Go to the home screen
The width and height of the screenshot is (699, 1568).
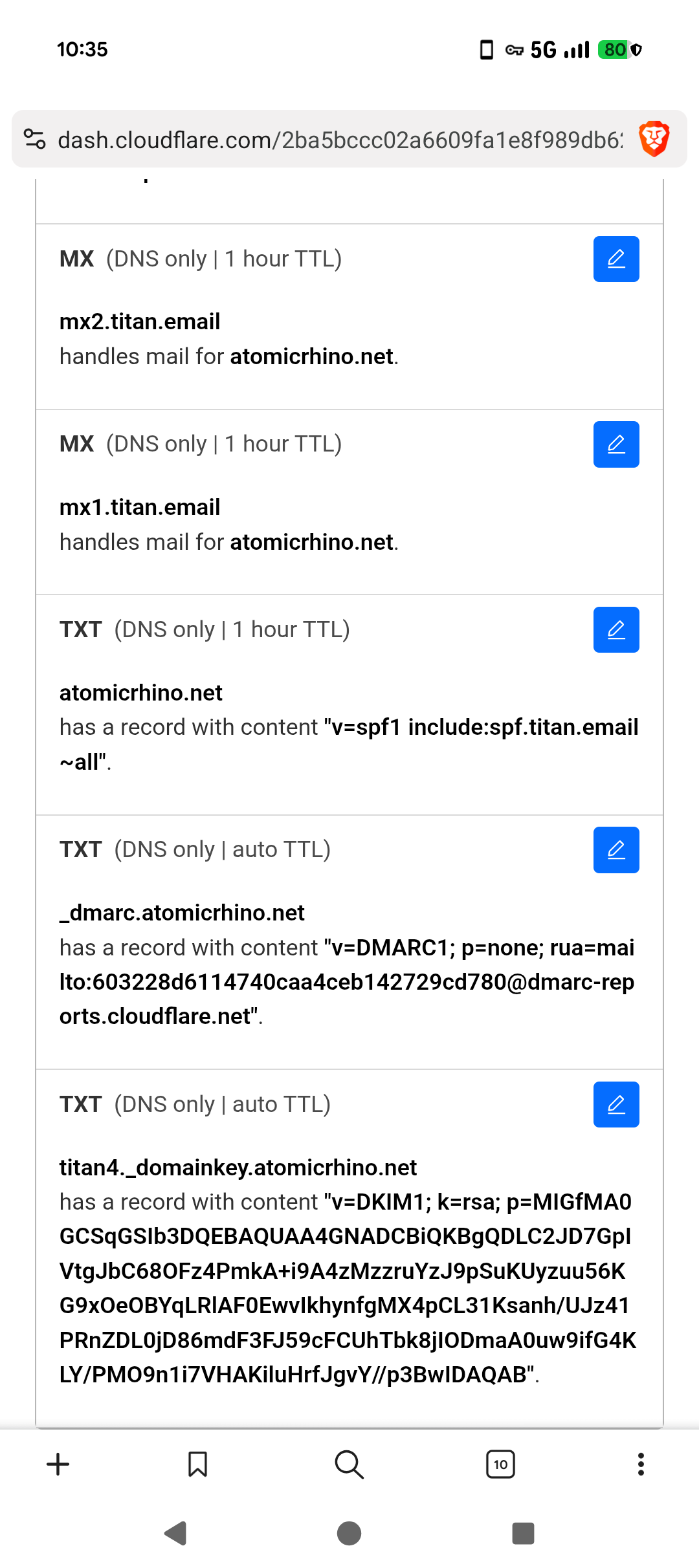(349, 1533)
